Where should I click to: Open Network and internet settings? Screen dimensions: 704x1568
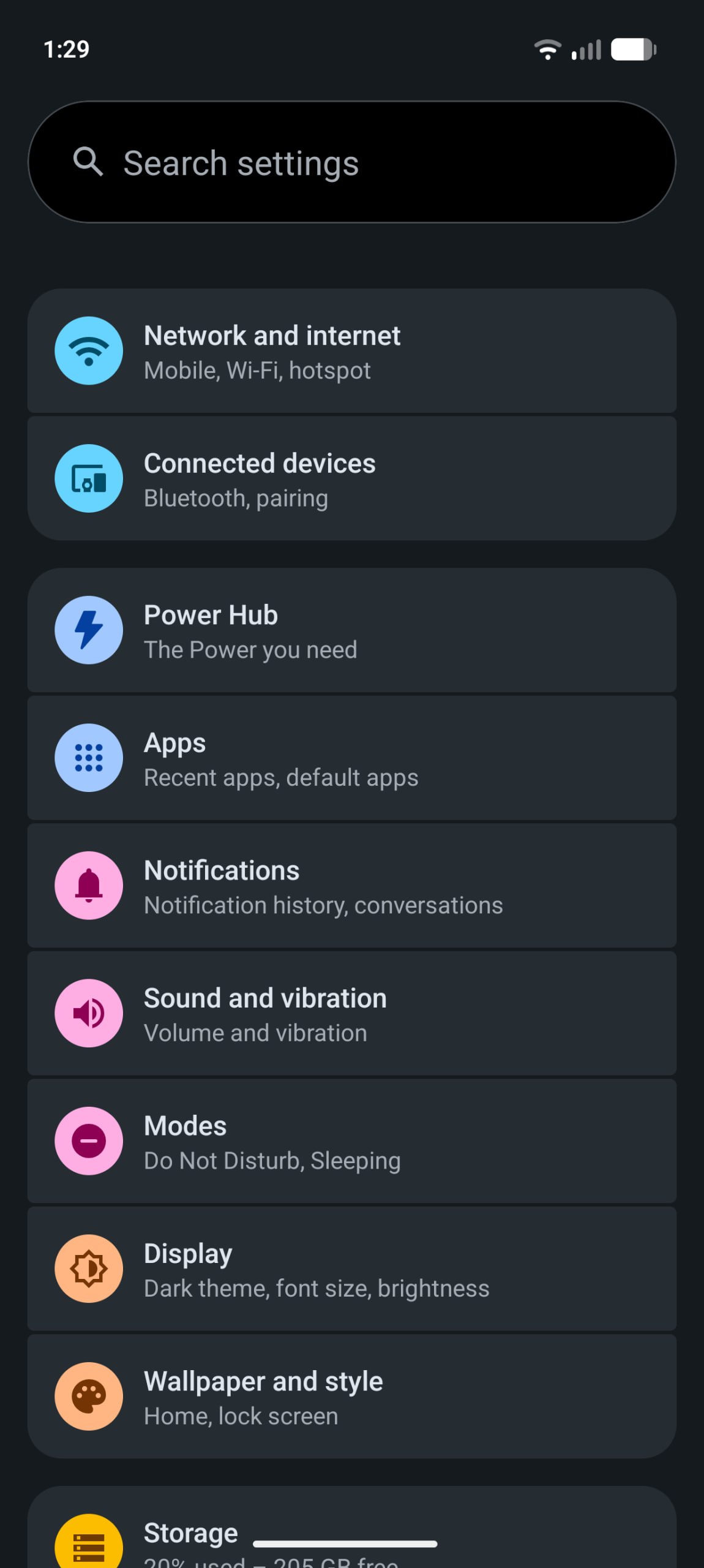(352, 351)
